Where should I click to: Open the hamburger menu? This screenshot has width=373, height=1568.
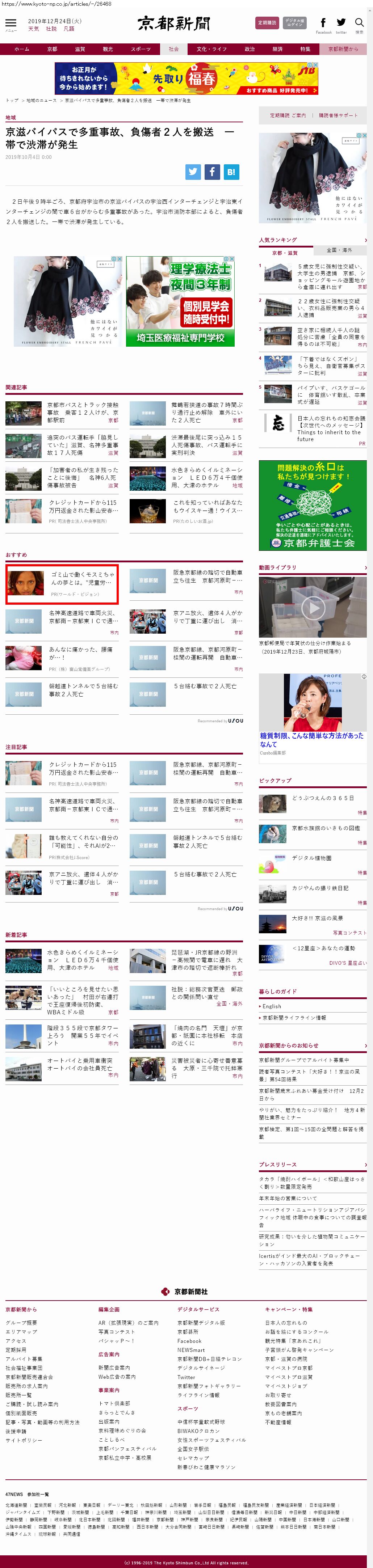(11, 24)
